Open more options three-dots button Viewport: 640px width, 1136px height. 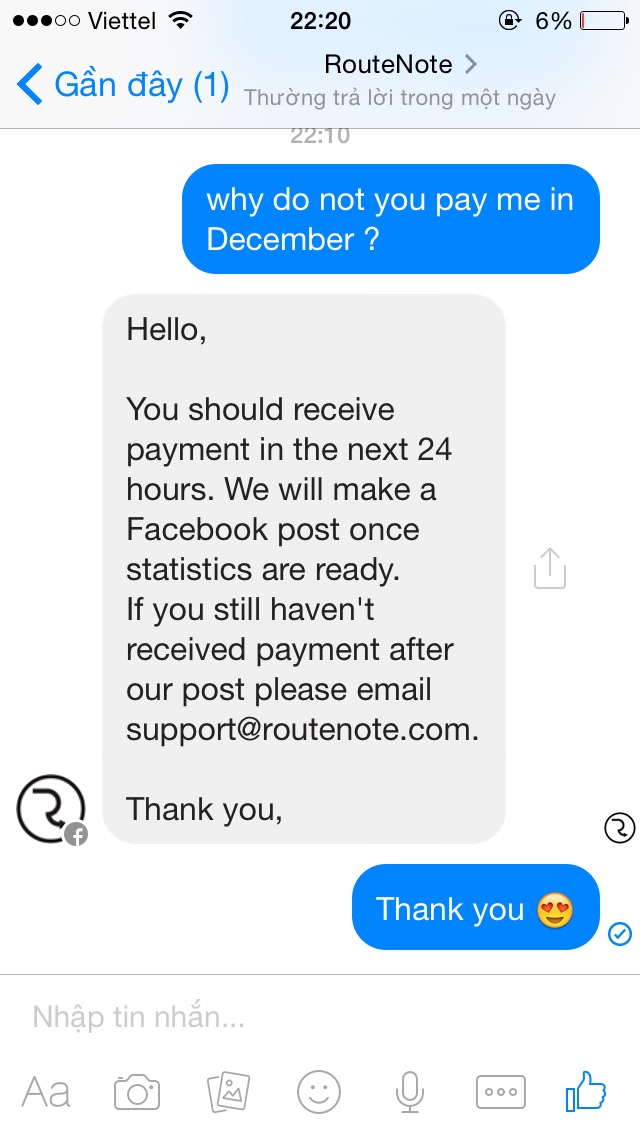pos(500,1092)
